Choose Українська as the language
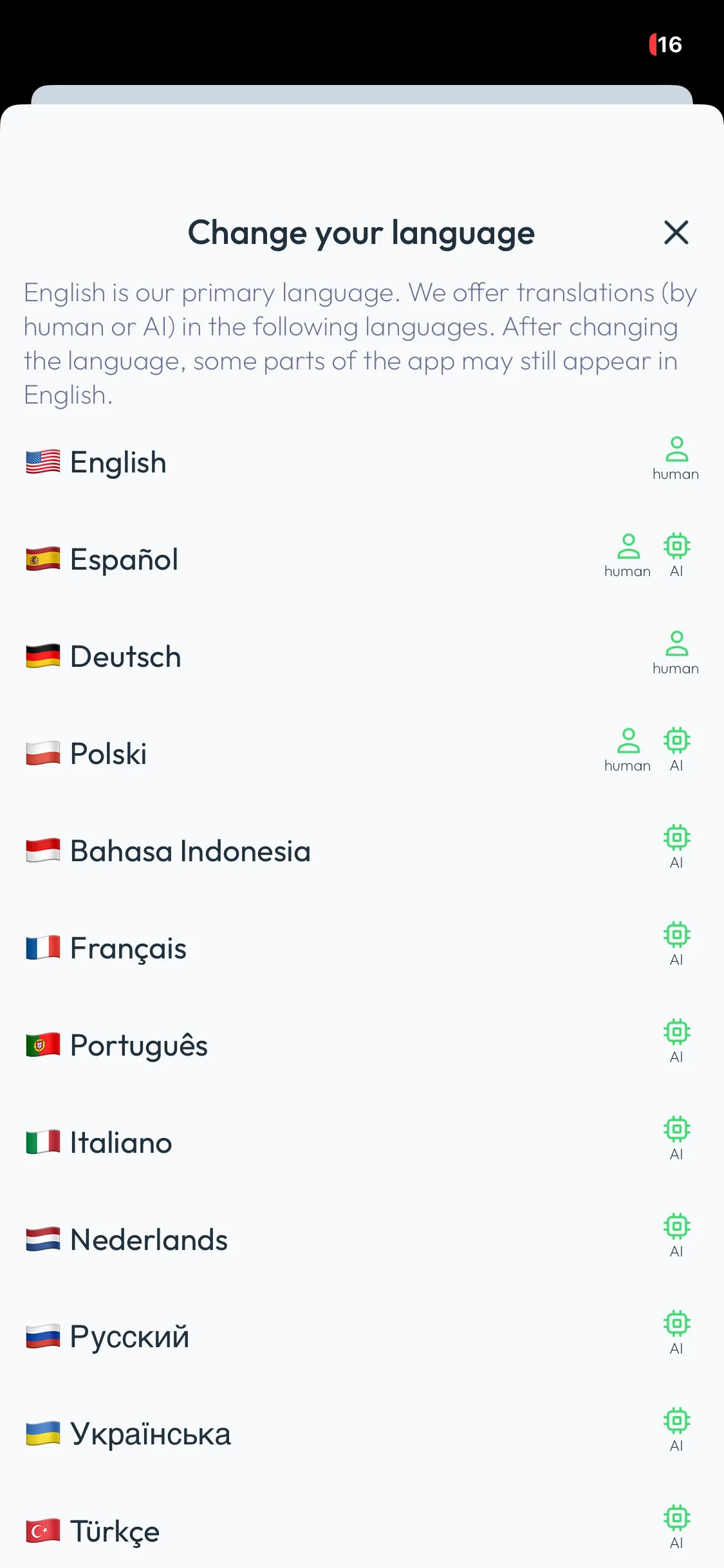The width and height of the screenshot is (724, 1568). click(x=362, y=1434)
